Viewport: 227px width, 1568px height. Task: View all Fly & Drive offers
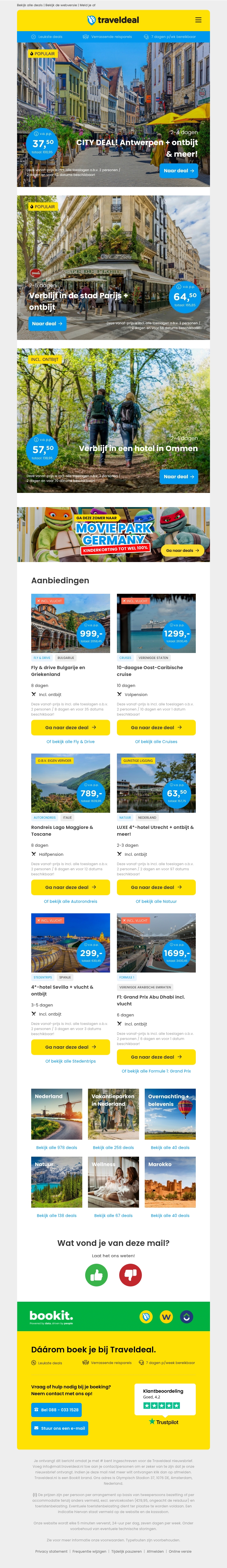pyautogui.click(x=71, y=741)
